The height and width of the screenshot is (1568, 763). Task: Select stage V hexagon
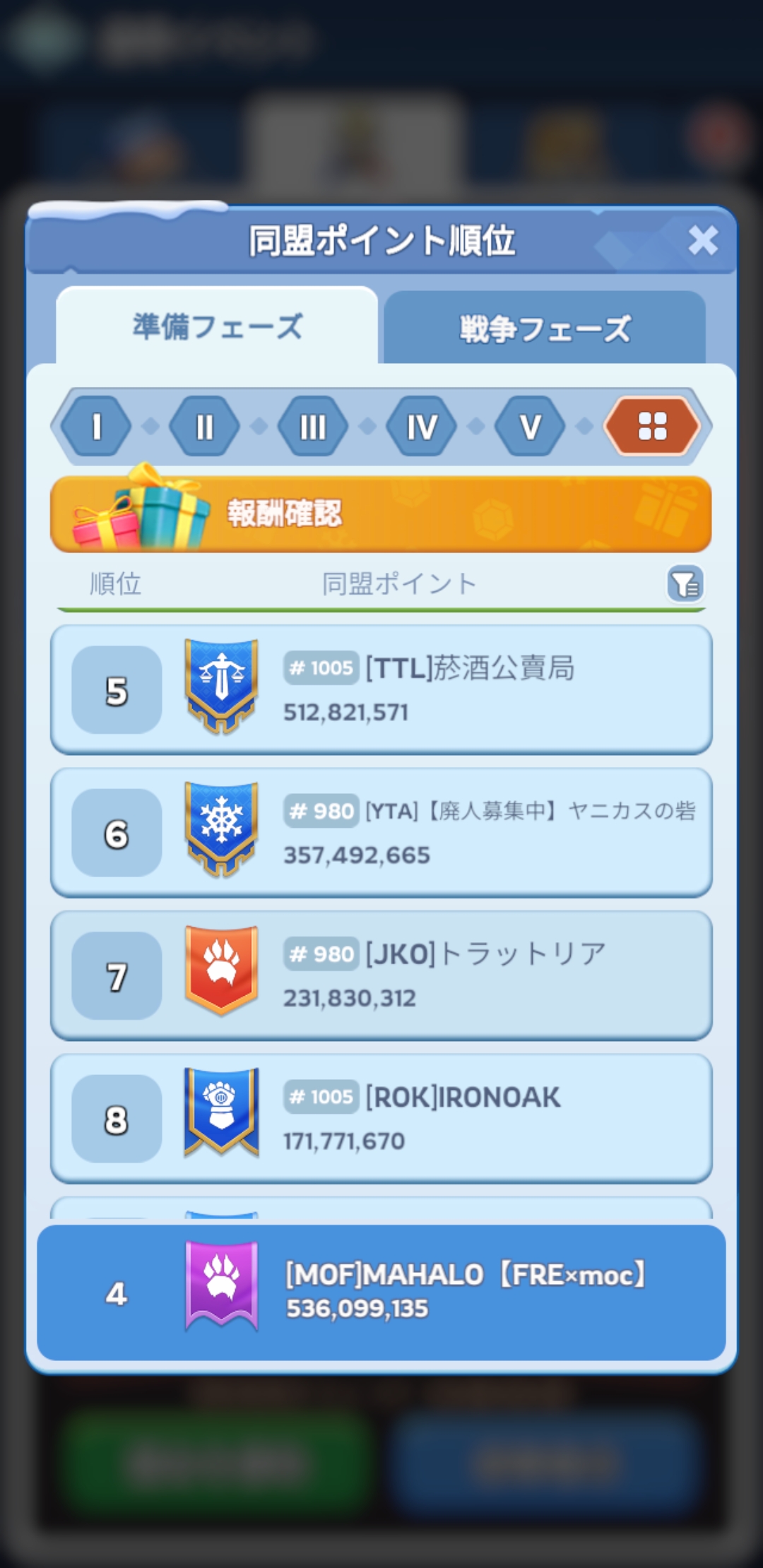pos(530,427)
